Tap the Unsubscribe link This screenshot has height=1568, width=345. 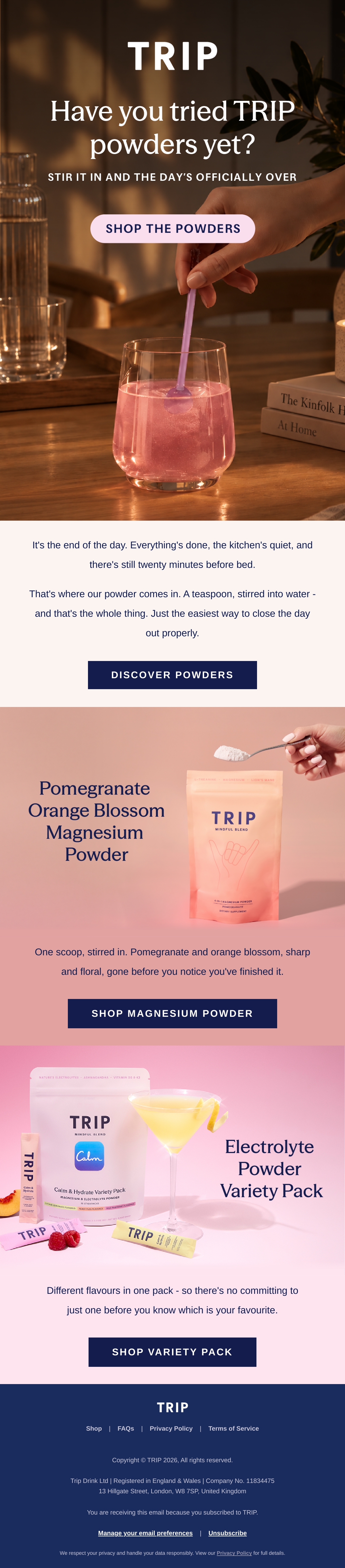click(x=228, y=1533)
